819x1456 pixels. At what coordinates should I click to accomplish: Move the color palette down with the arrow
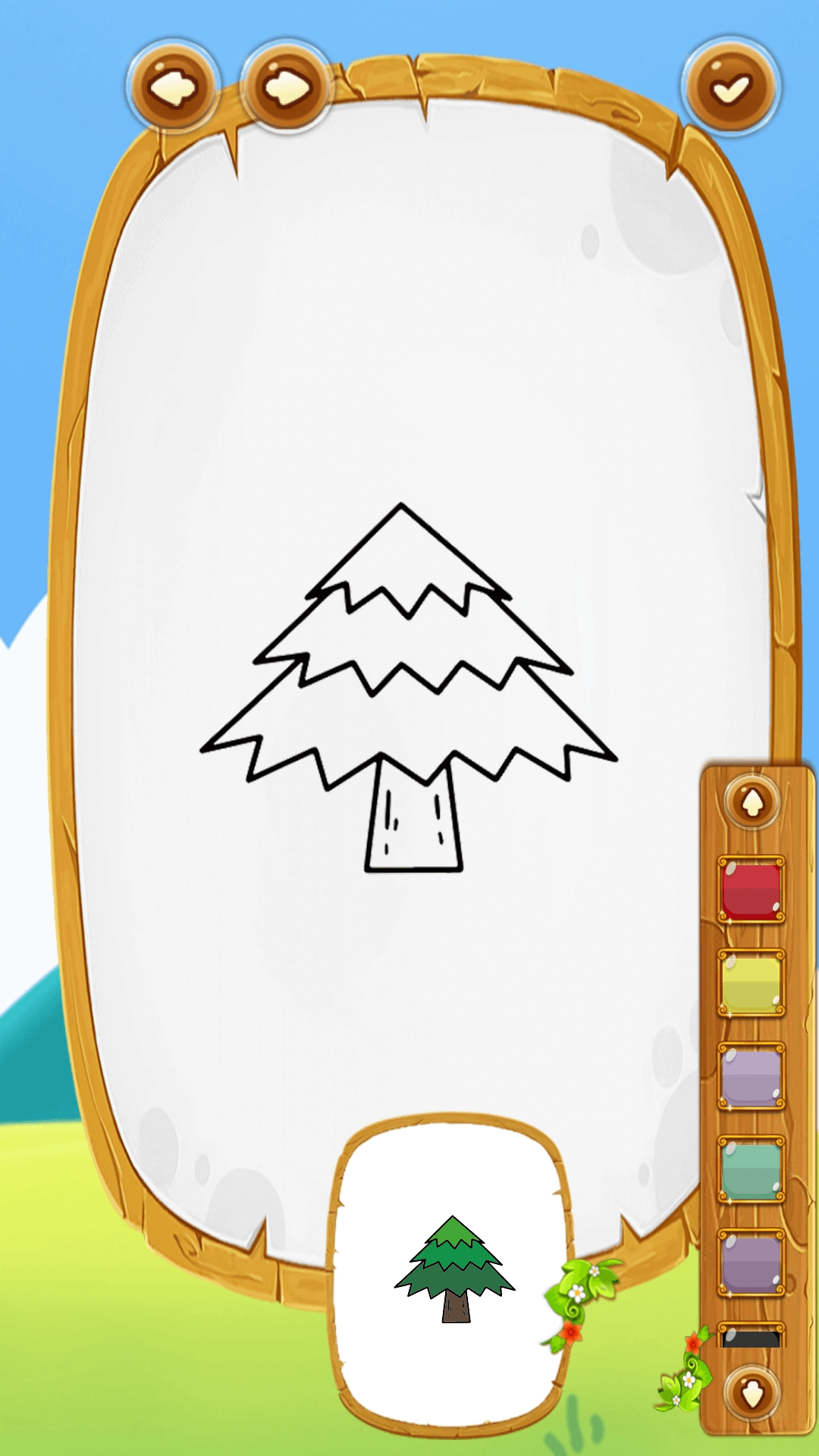tap(752, 1392)
